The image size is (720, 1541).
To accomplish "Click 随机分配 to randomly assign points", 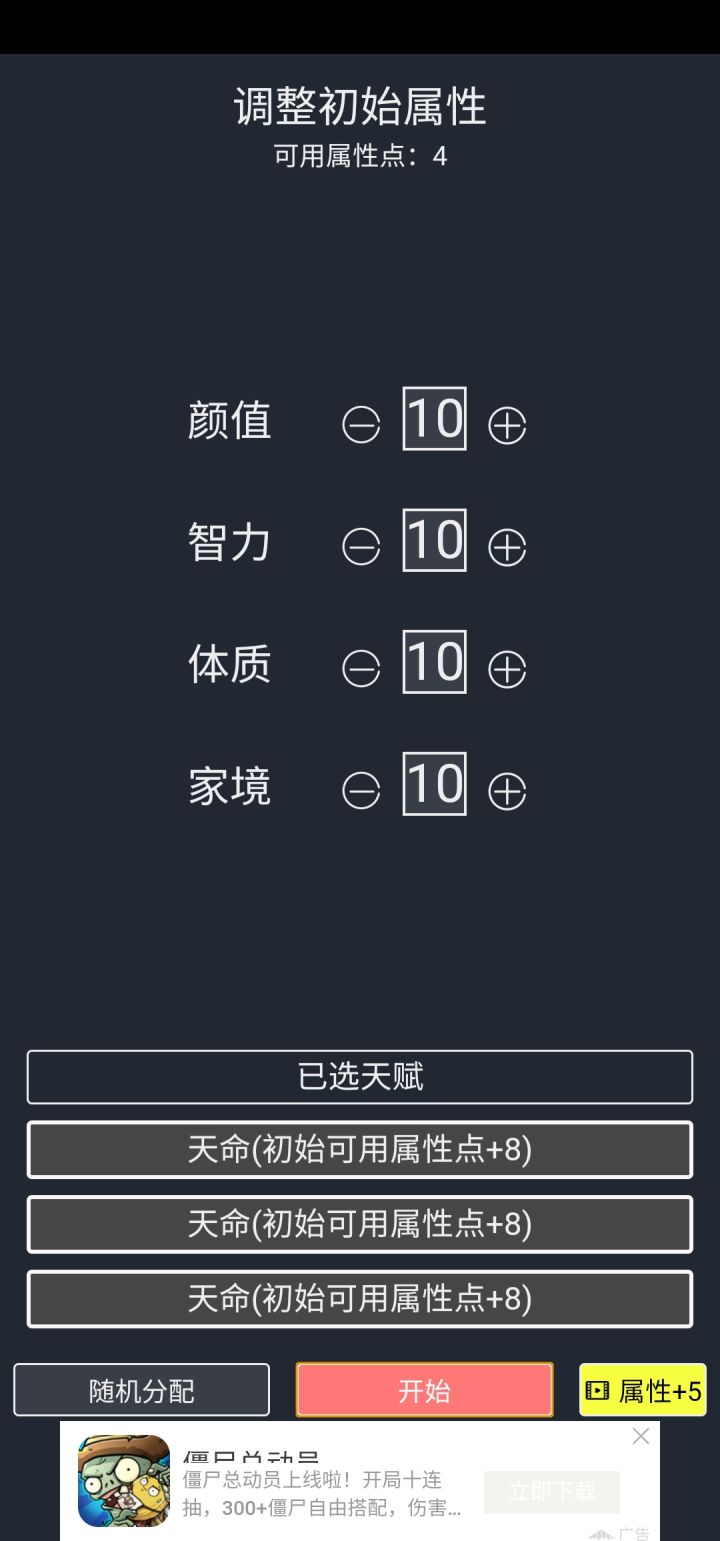I will [x=140, y=1390].
